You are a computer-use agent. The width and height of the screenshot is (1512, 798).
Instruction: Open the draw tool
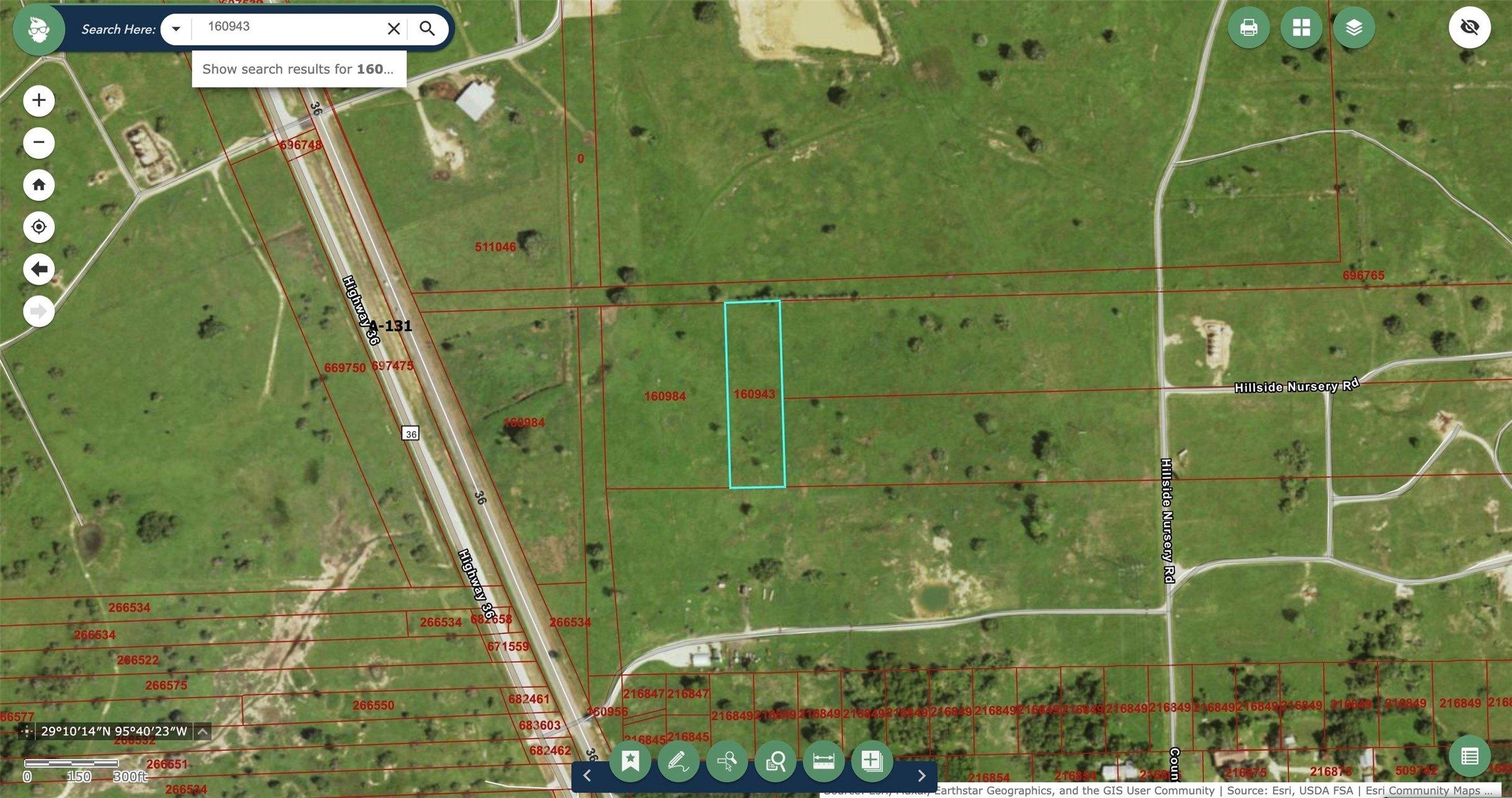click(679, 760)
